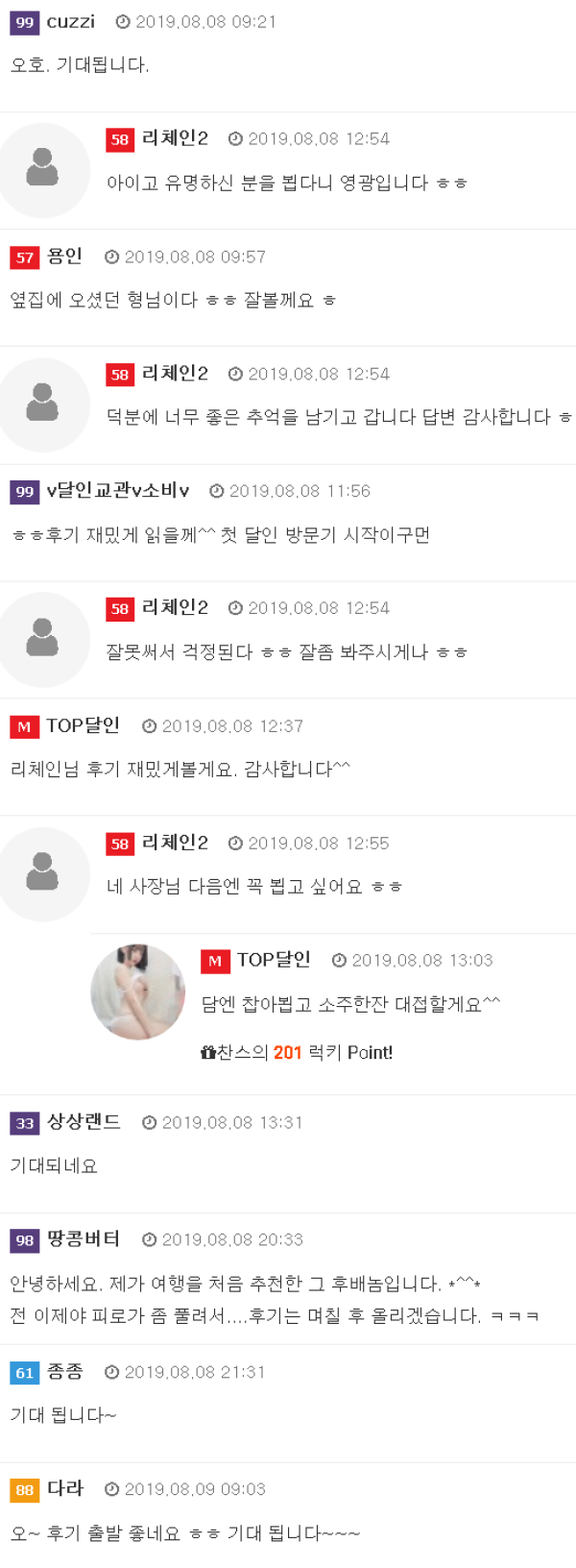The image size is (576, 1568).
Task: Open cuzzi's user profile
Action: coord(71,22)
